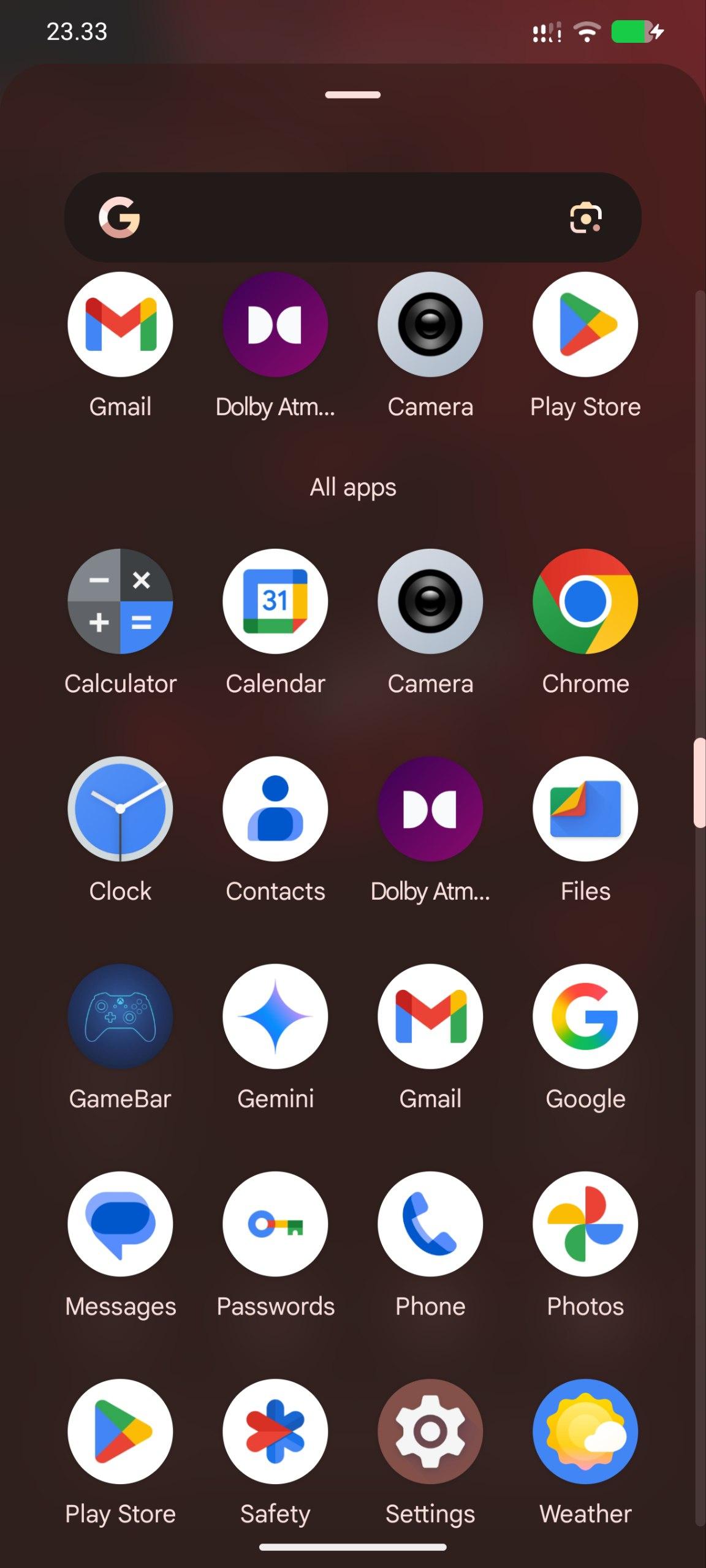This screenshot has height=1568, width=706.
Task: Launch the Phone dialer
Action: [430, 1224]
